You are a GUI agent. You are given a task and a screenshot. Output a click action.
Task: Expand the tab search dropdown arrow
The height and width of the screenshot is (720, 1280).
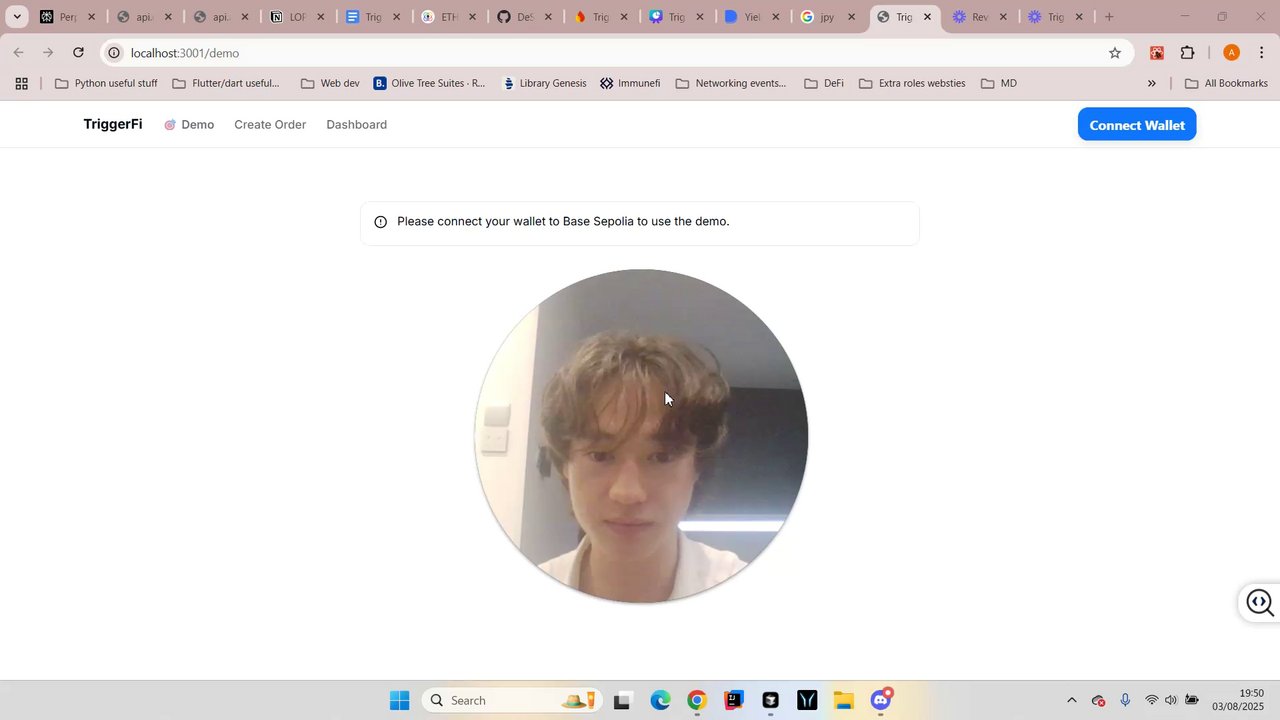click(x=17, y=17)
